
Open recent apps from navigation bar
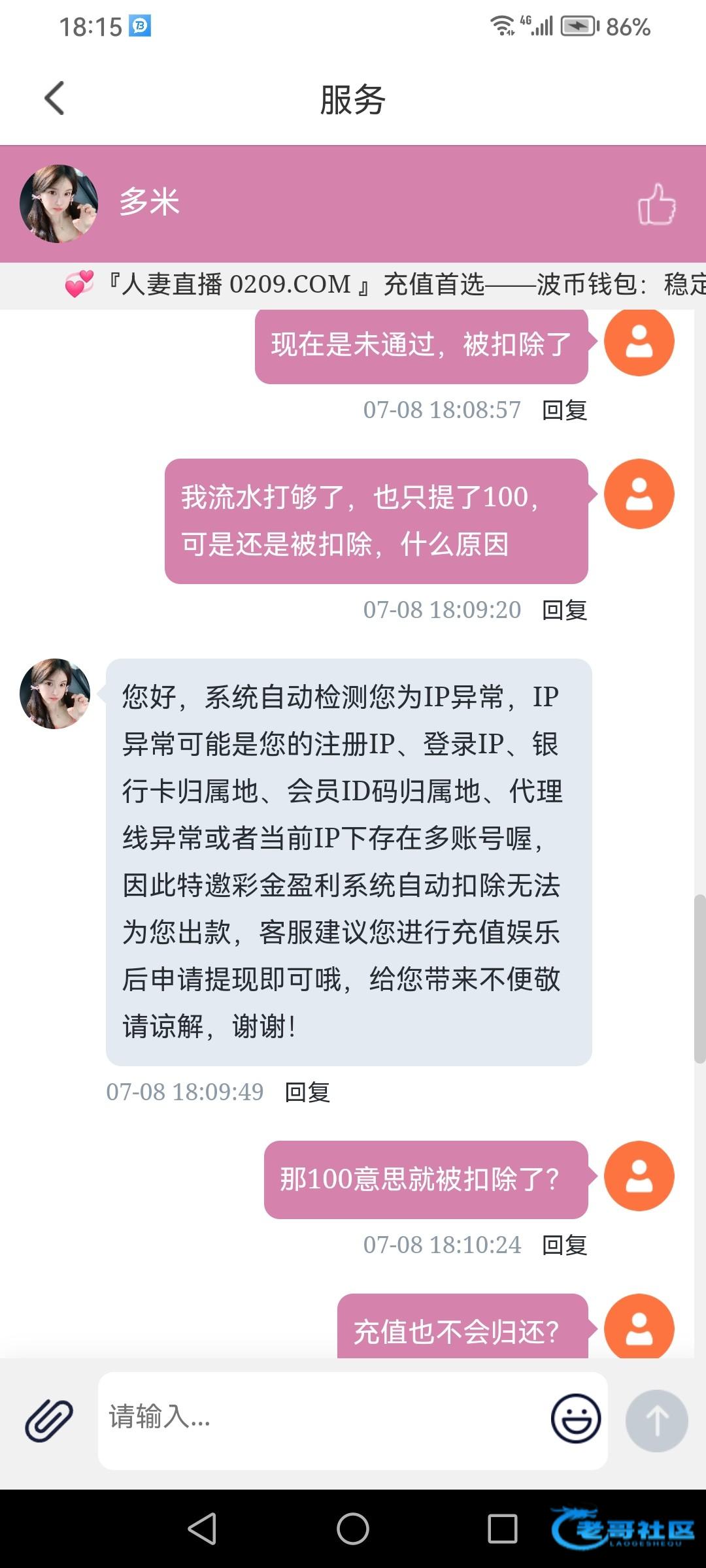(x=503, y=1529)
